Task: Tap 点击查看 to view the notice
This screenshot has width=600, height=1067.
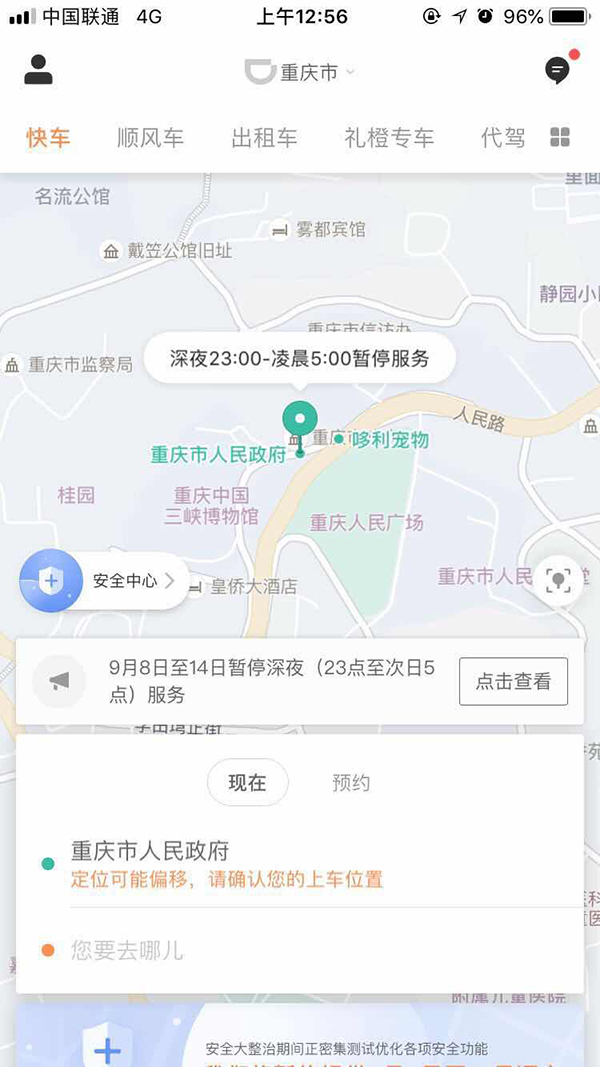Action: click(513, 681)
